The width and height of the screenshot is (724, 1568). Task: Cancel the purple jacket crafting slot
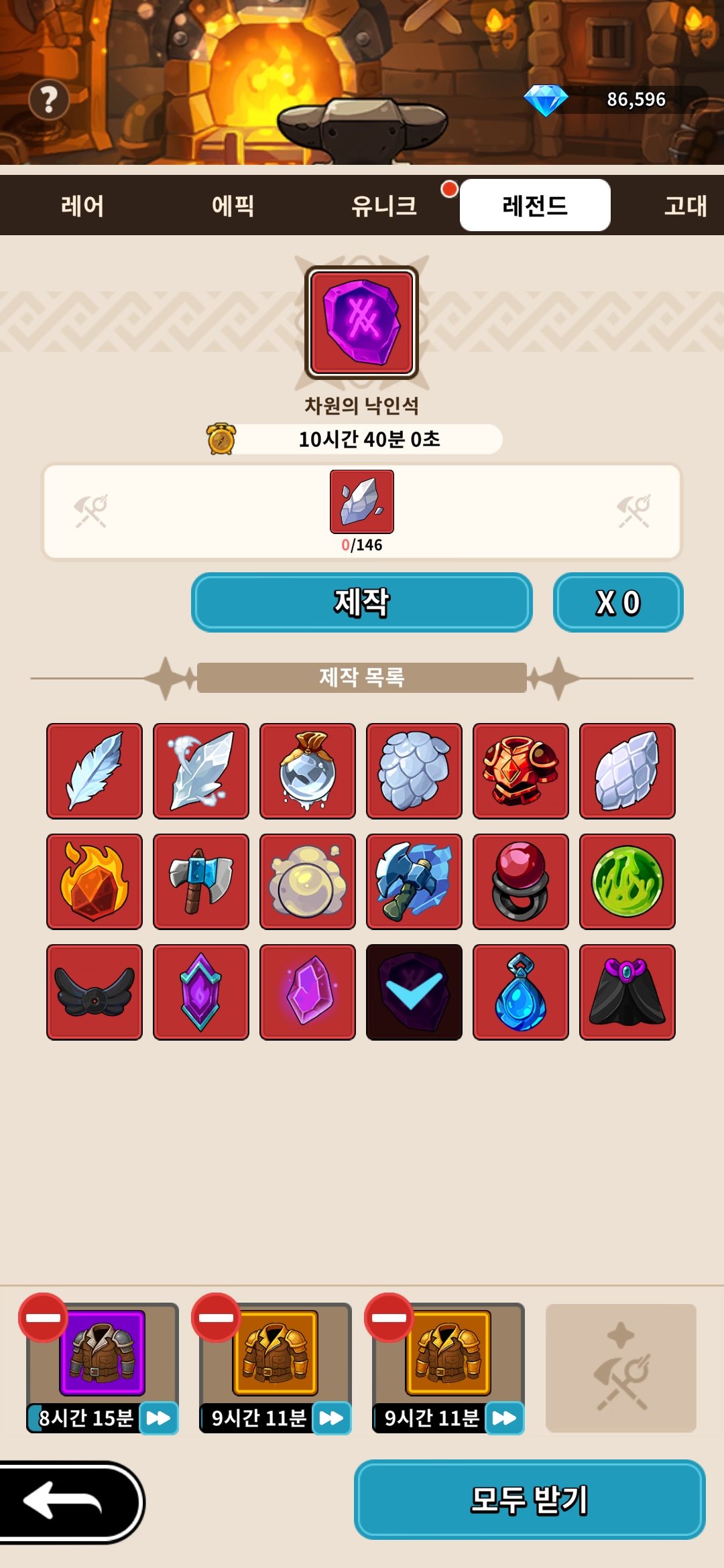point(43,1317)
